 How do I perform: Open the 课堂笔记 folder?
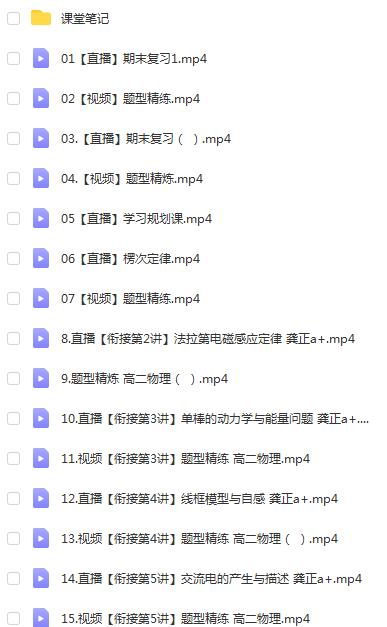pos(85,18)
